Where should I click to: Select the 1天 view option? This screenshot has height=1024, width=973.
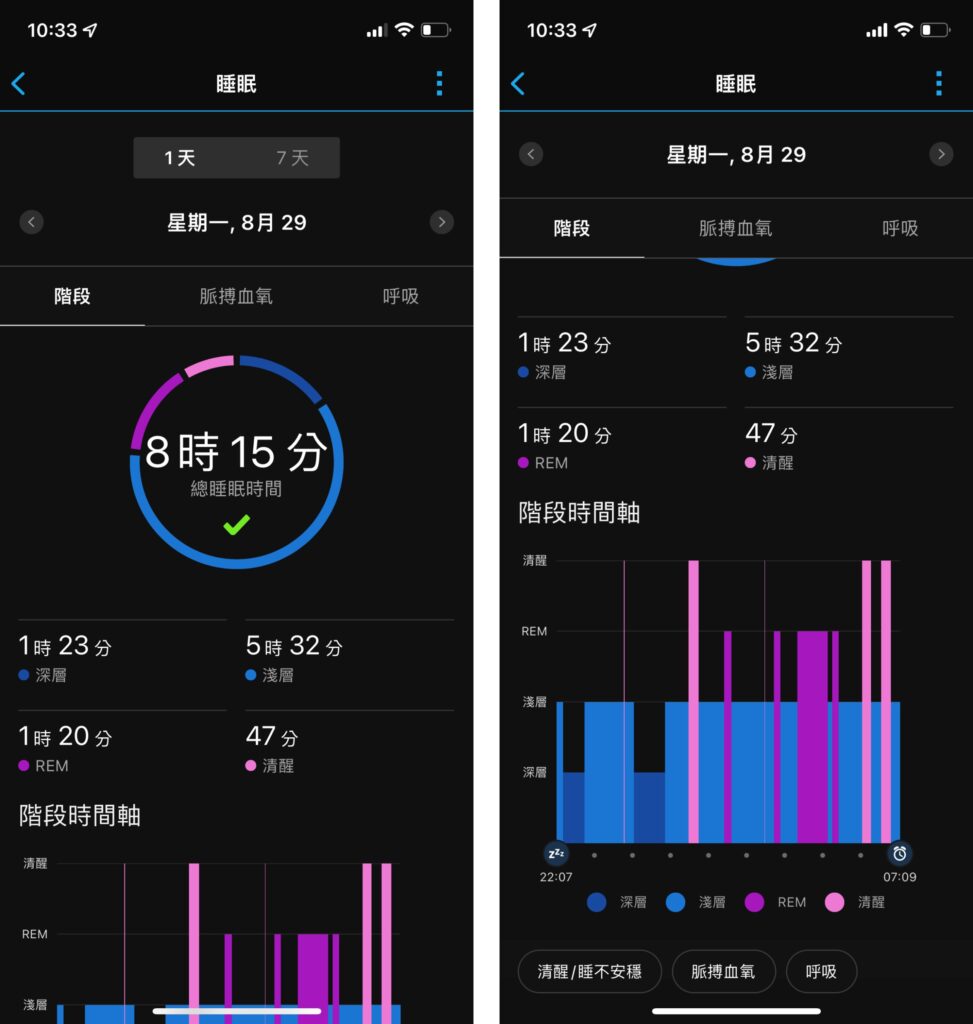pyautogui.click(x=181, y=157)
